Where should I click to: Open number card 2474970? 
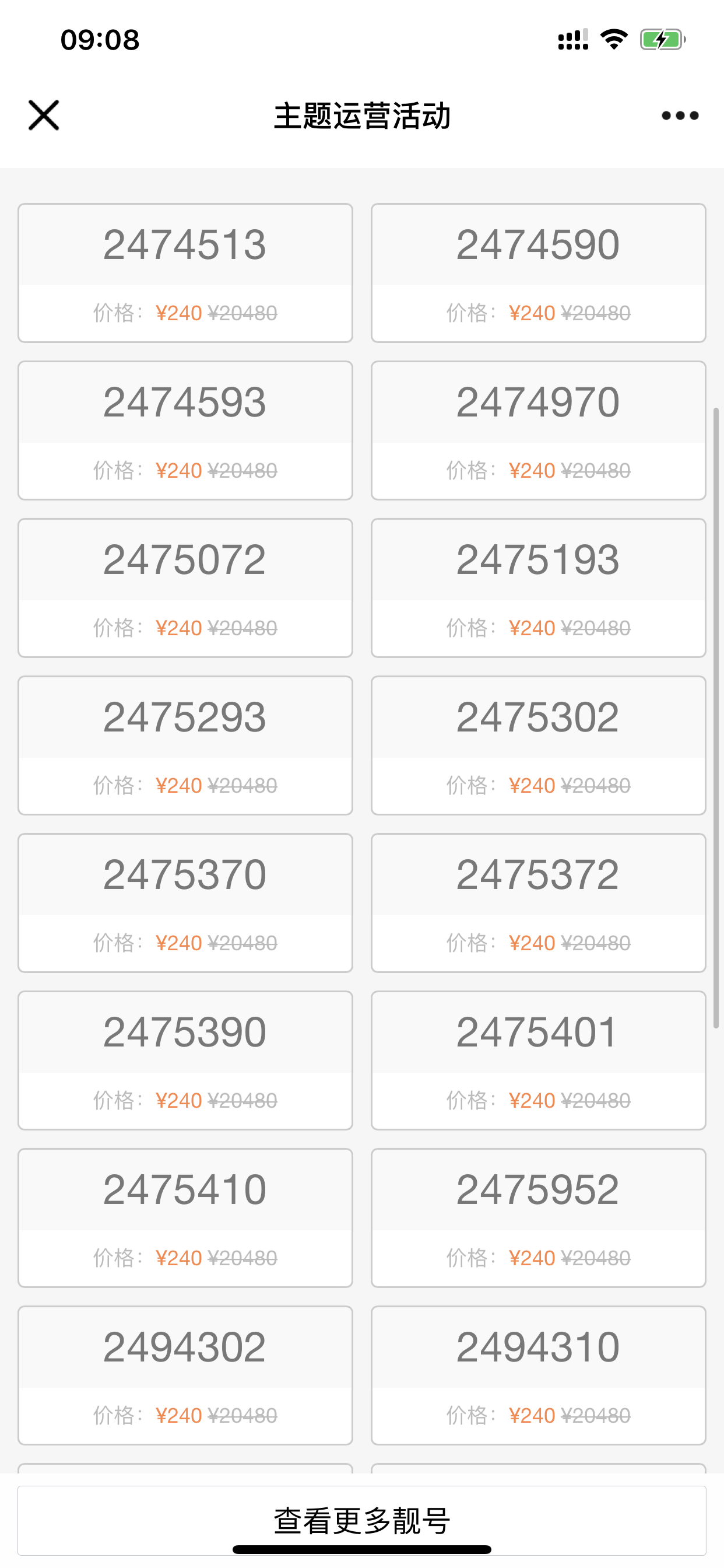[x=539, y=430]
